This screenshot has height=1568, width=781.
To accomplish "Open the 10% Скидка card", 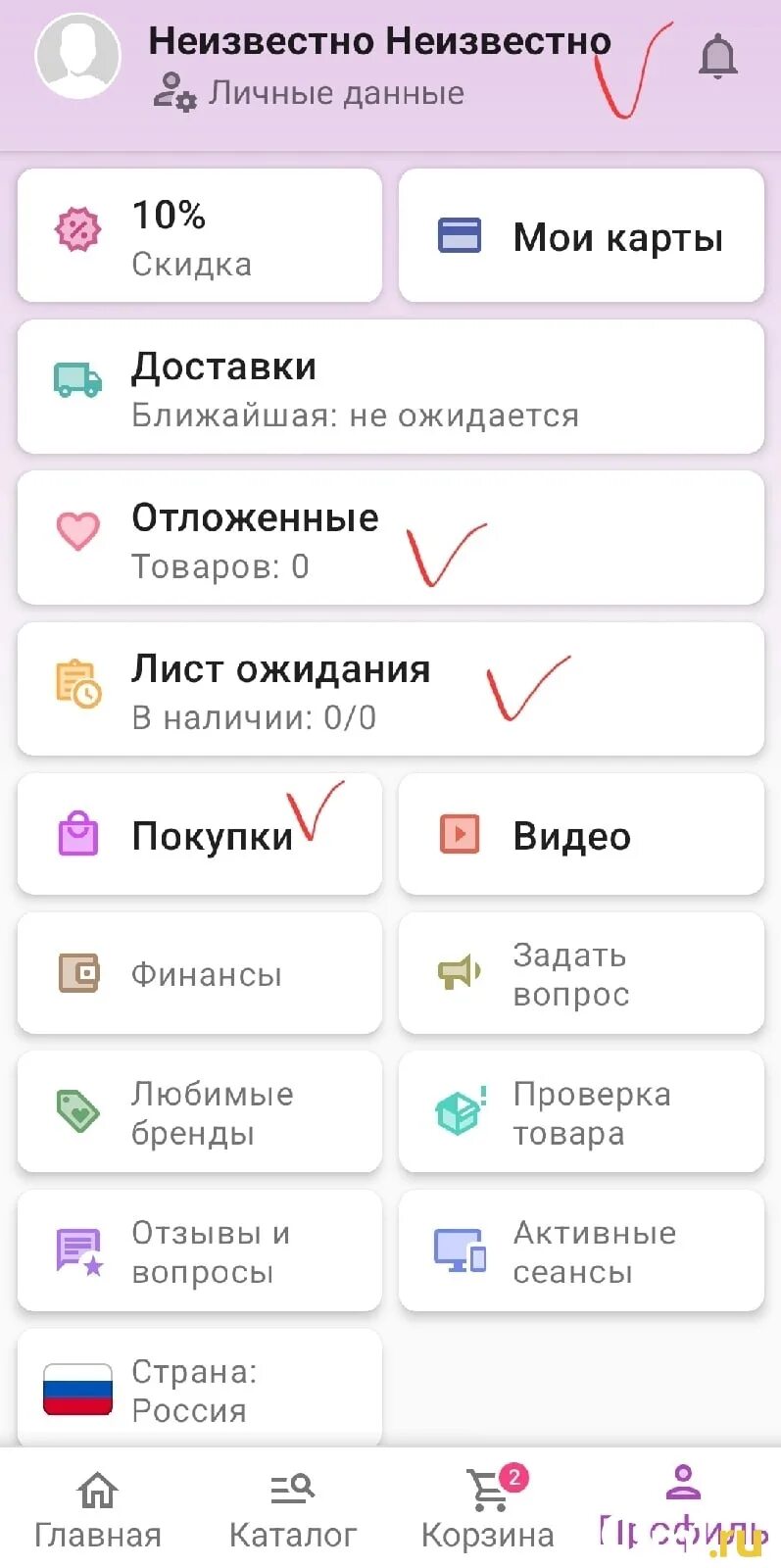I will pyautogui.click(x=199, y=236).
